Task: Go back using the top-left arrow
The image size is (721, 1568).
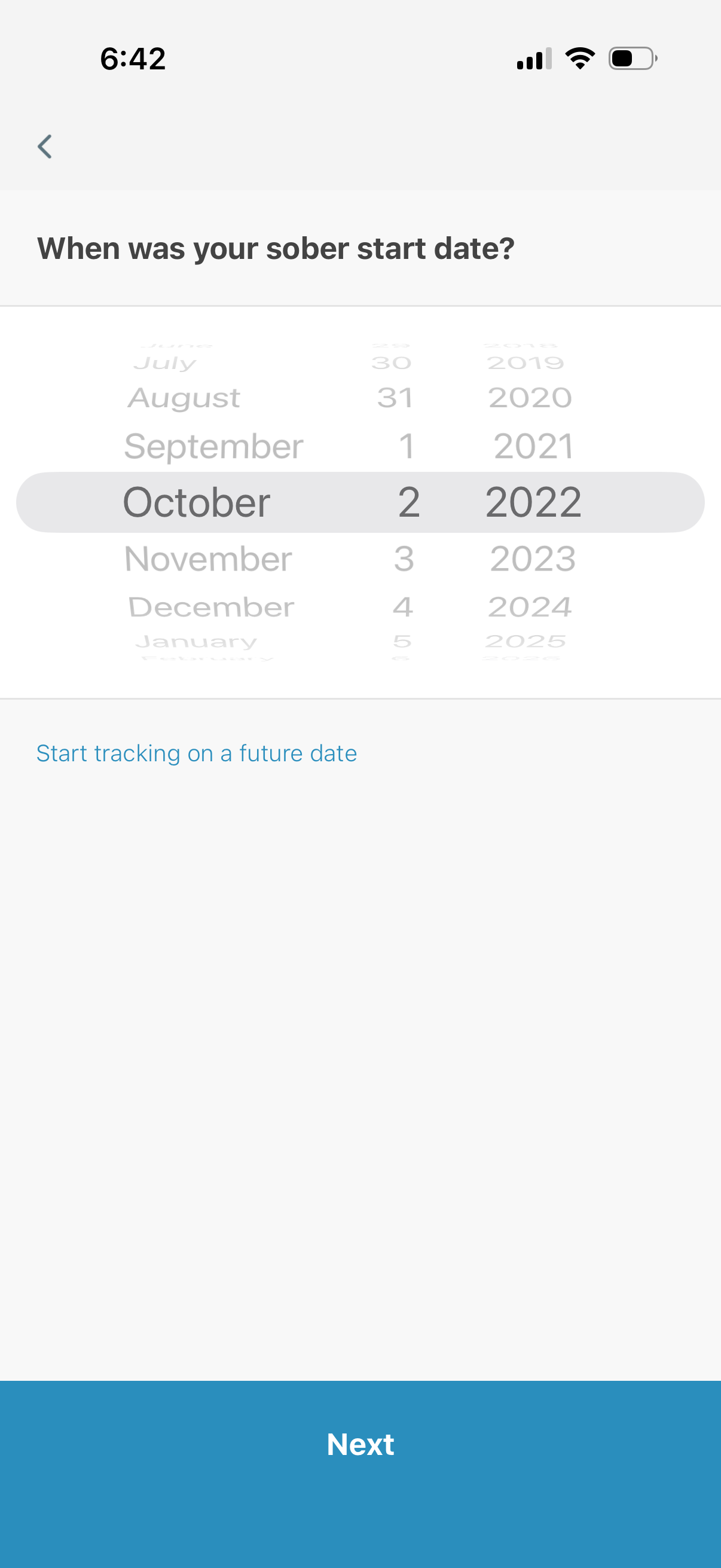Action: [44, 147]
